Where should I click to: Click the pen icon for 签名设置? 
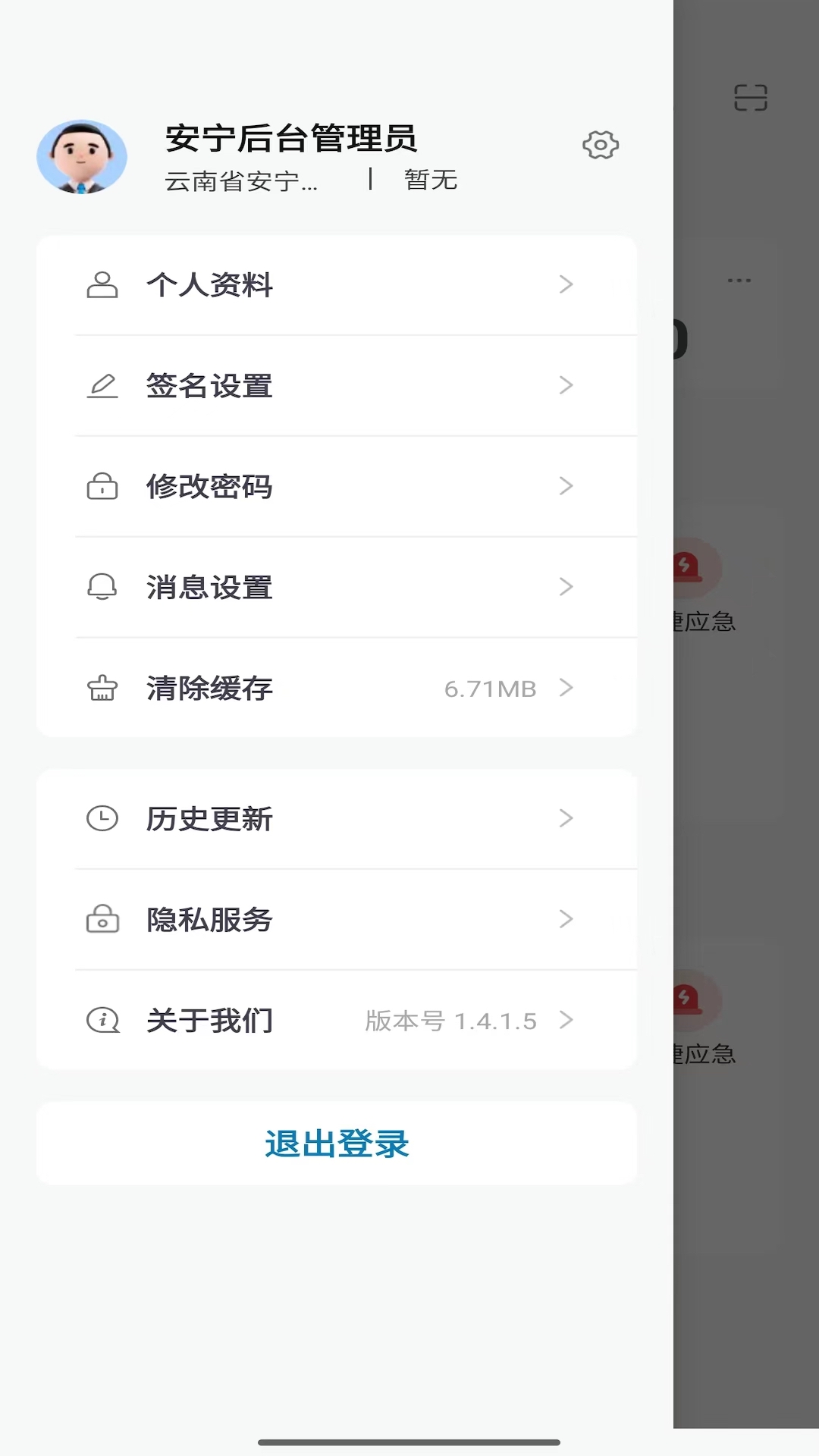(x=102, y=385)
